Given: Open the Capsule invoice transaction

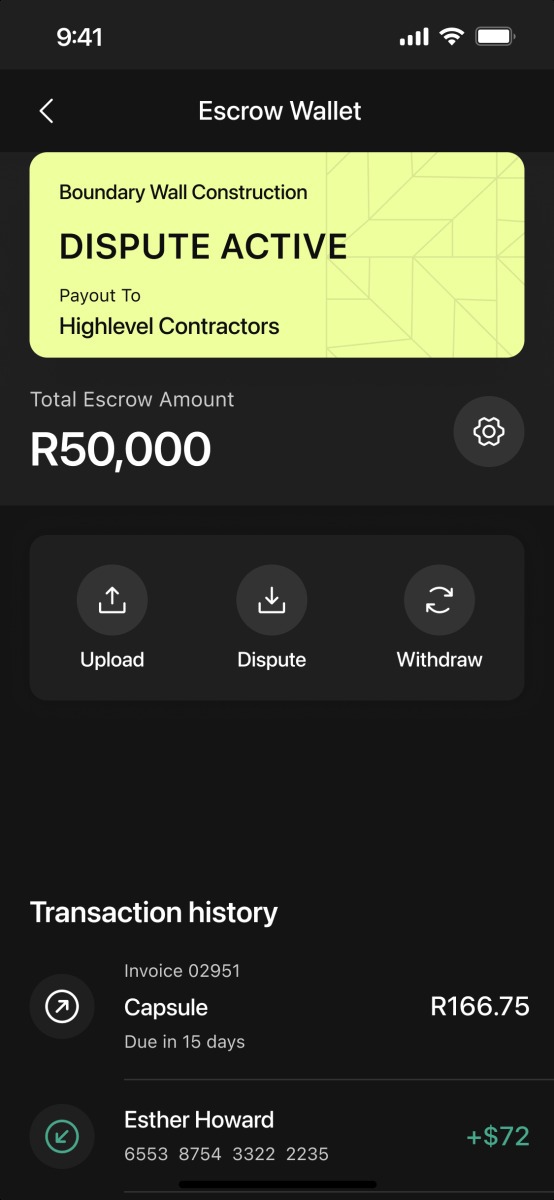Looking at the screenshot, I should coord(277,1007).
